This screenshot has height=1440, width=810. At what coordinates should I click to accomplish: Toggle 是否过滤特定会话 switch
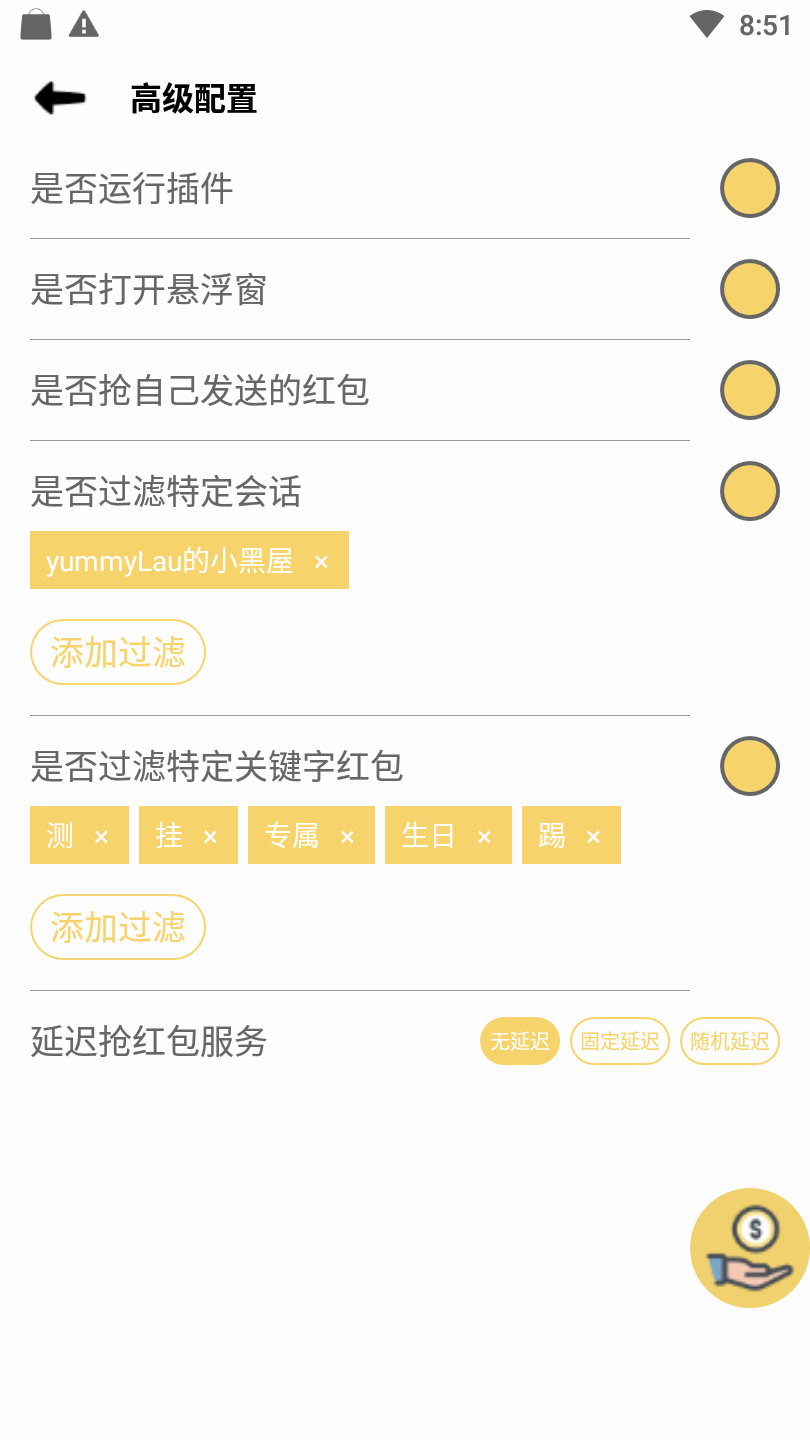coord(749,491)
